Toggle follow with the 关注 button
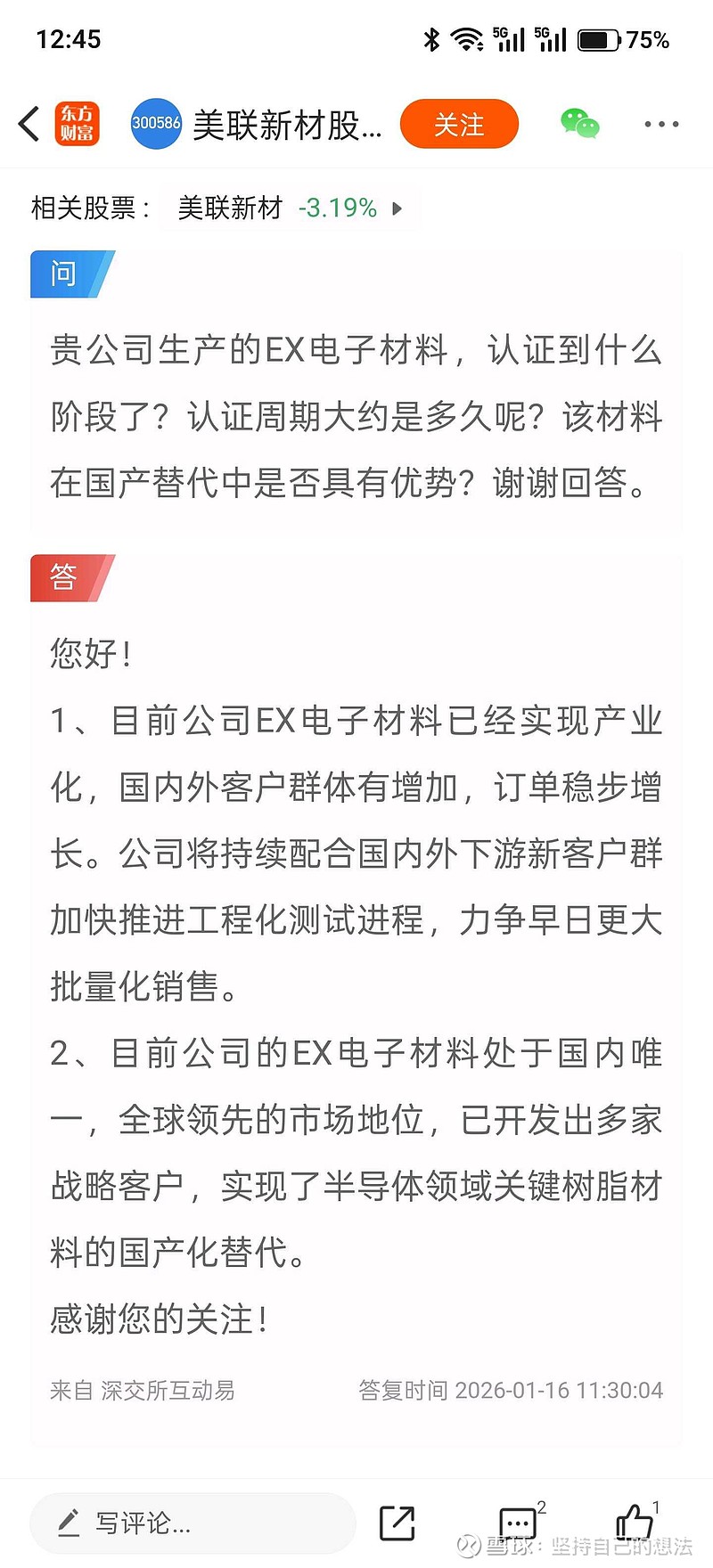 [459, 125]
